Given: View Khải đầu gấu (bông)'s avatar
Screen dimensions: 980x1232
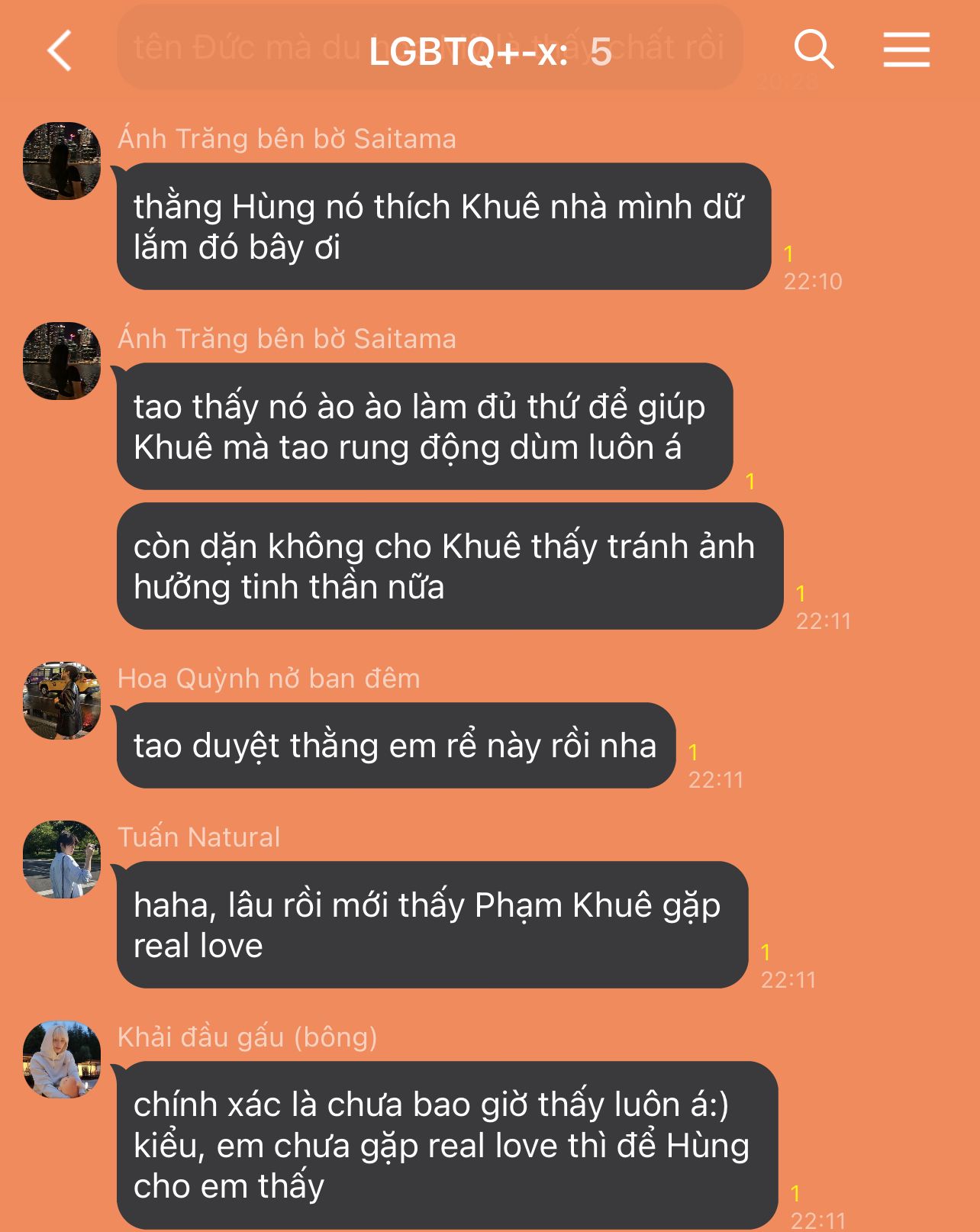Looking at the screenshot, I should point(62,1059).
